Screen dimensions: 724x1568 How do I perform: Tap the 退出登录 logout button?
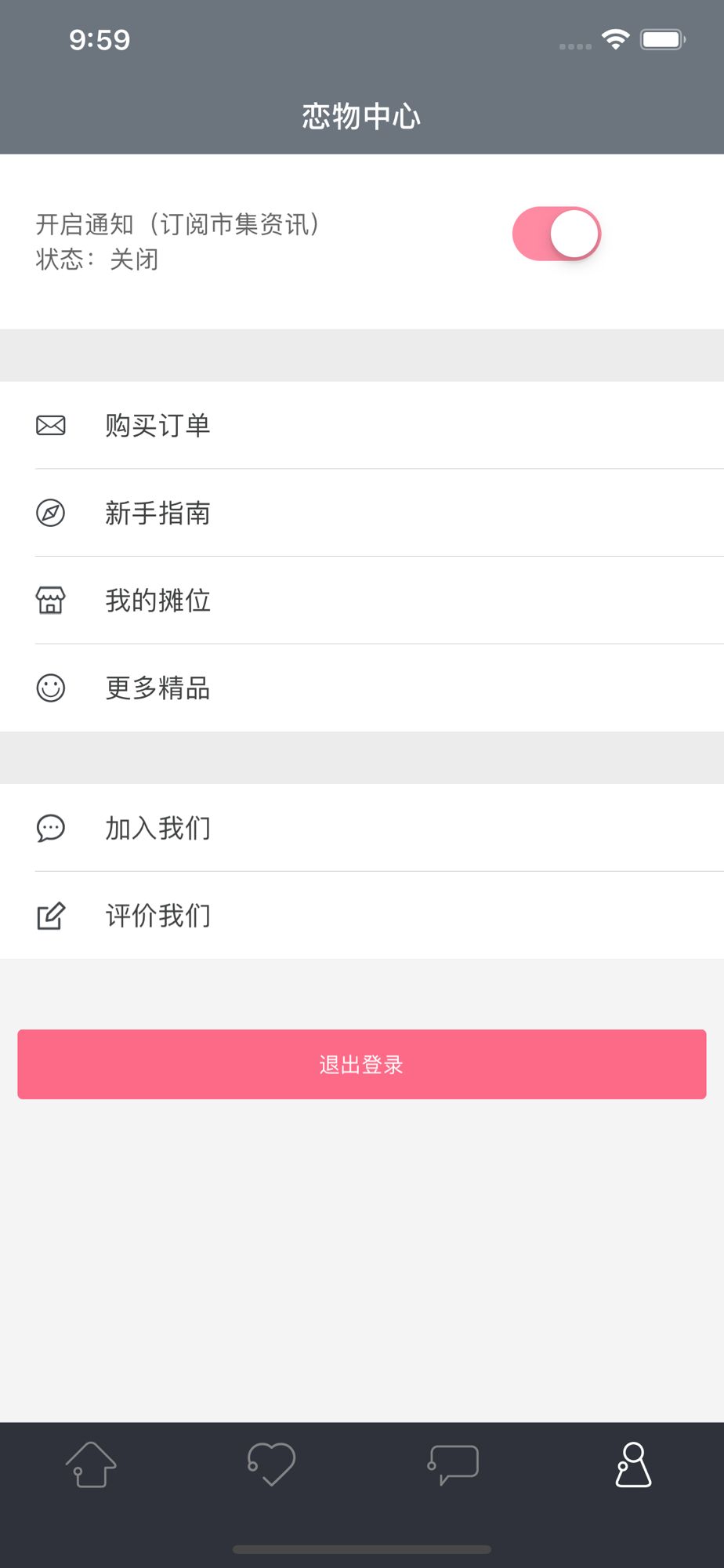tap(362, 1064)
